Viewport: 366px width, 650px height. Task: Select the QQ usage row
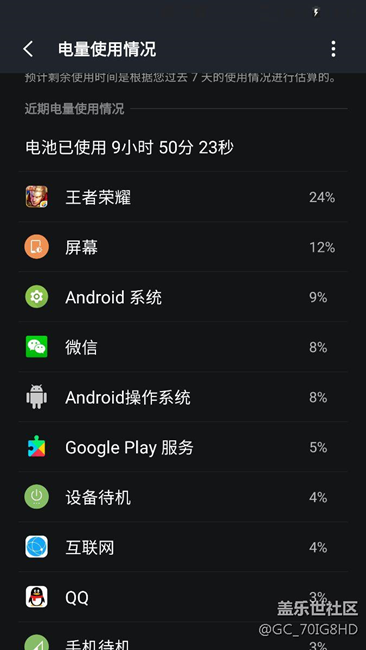point(183,597)
